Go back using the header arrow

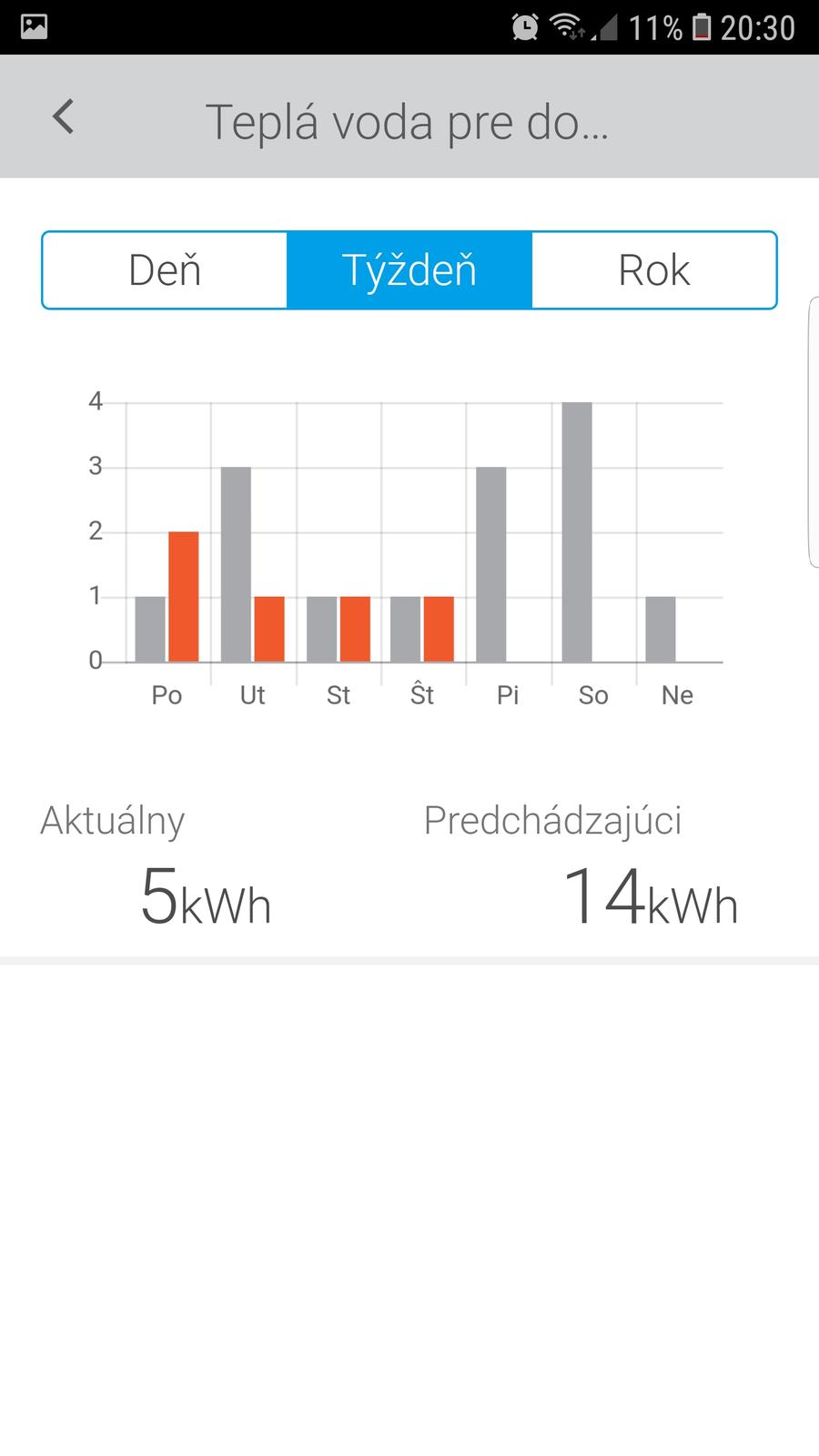coord(63,117)
